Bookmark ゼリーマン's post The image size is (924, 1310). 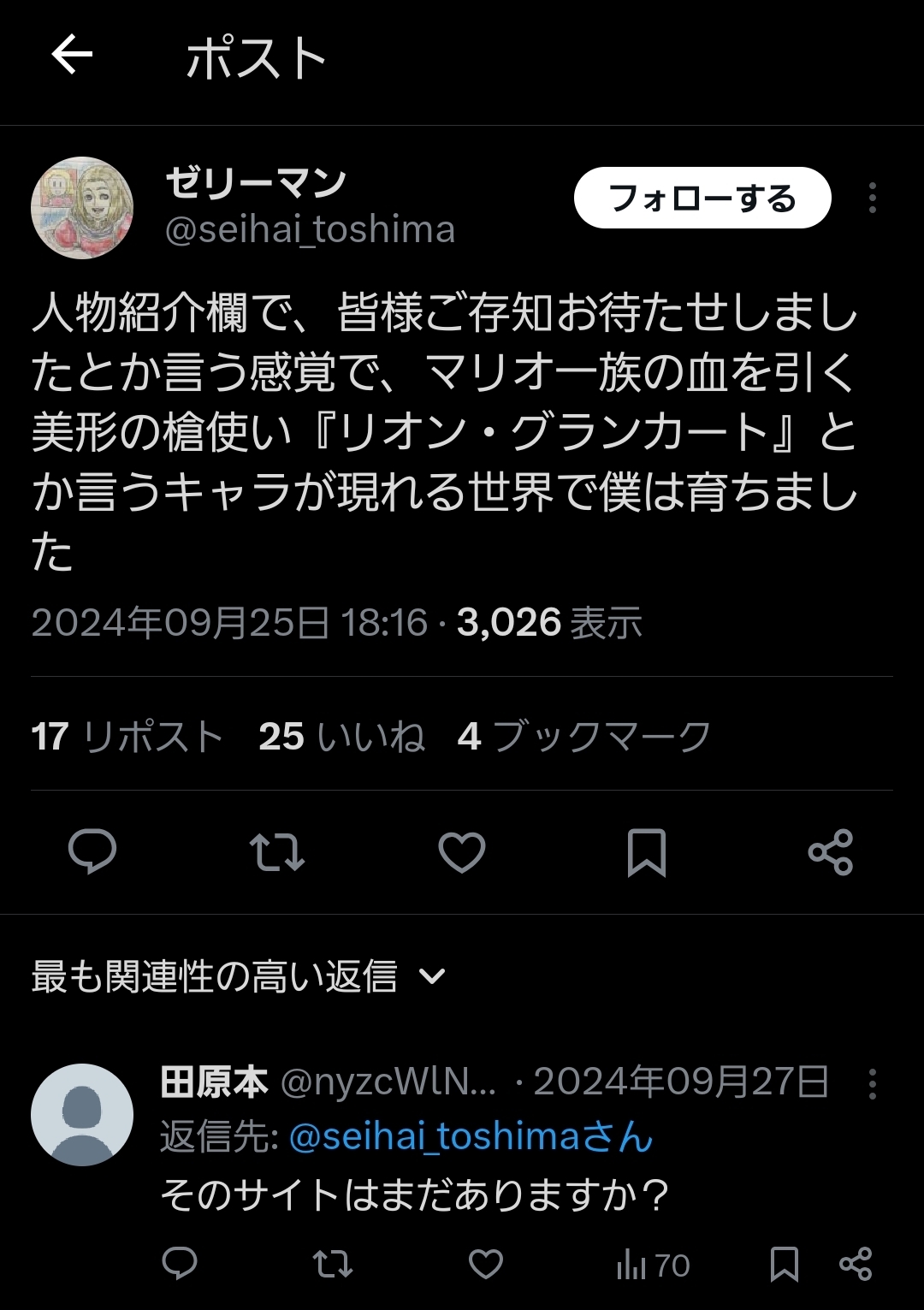click(646, 852)
